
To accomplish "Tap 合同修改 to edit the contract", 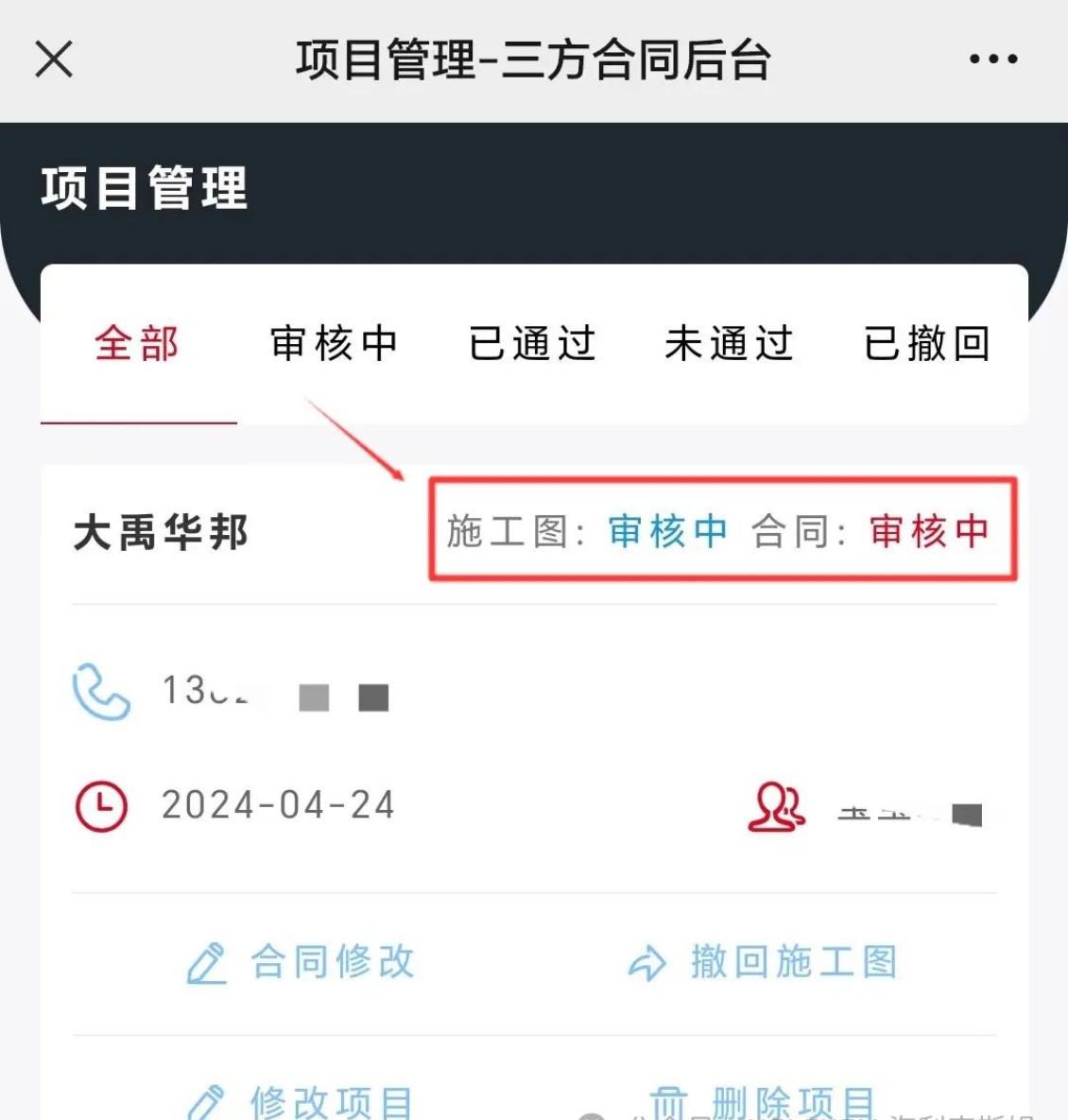I will (301, 962).
